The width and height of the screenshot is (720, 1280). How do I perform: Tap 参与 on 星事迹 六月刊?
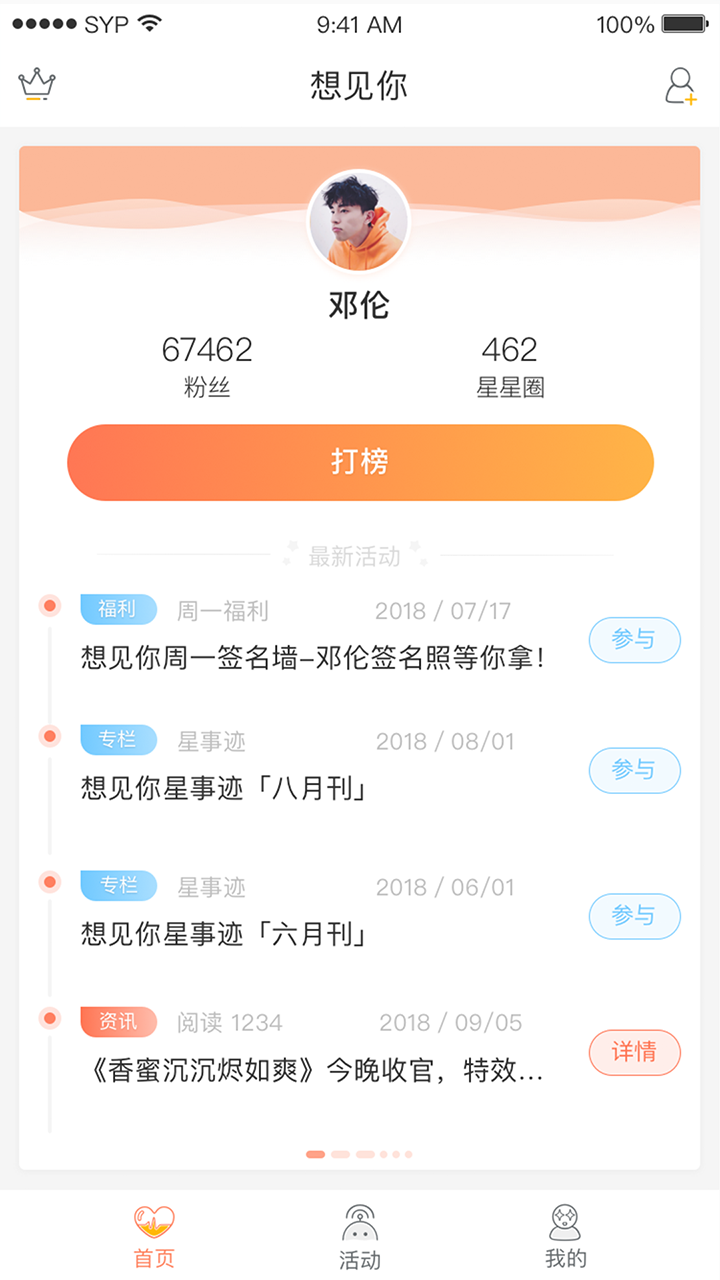(635, 916)
